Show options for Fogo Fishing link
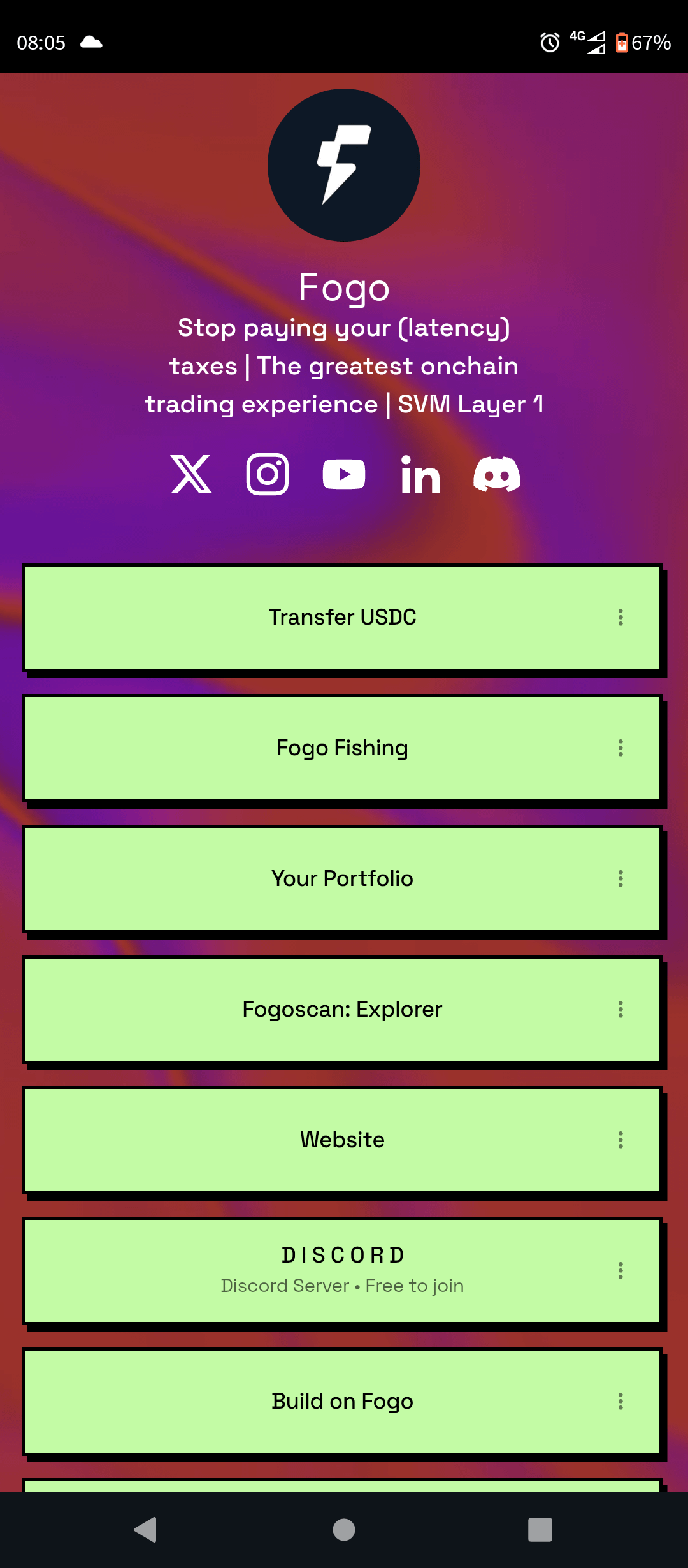 tap(620, 748)
